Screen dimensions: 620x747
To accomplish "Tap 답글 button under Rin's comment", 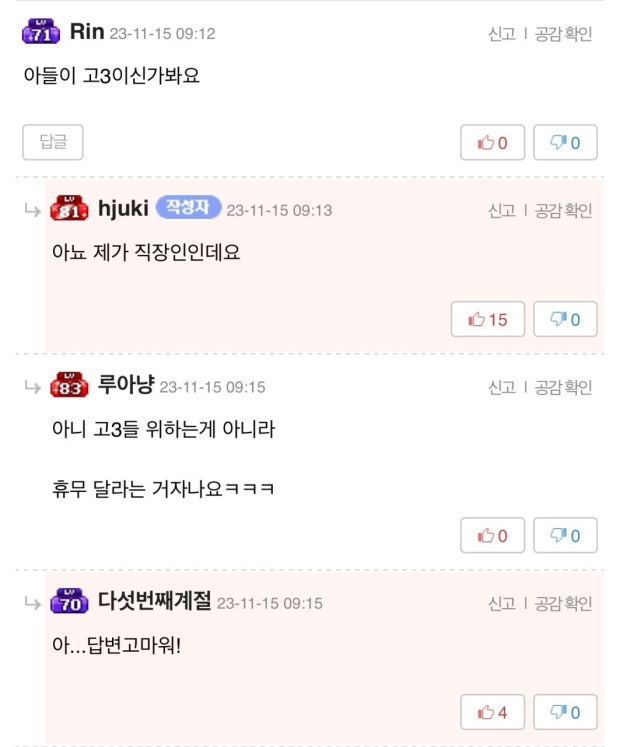I will point(52,142).
